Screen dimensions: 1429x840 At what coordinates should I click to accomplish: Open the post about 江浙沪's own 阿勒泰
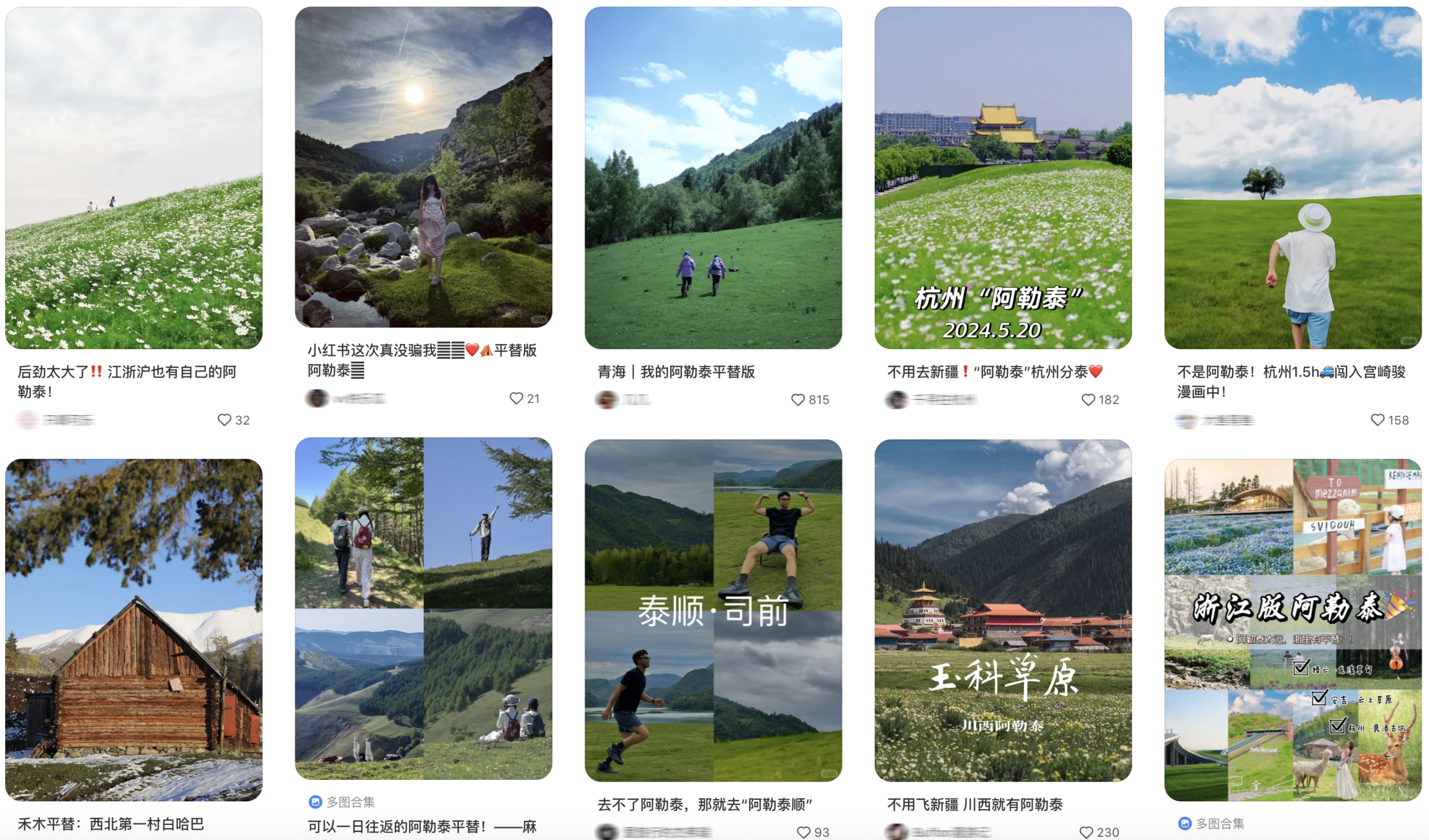pyautogui.click(x=134, y=177)
